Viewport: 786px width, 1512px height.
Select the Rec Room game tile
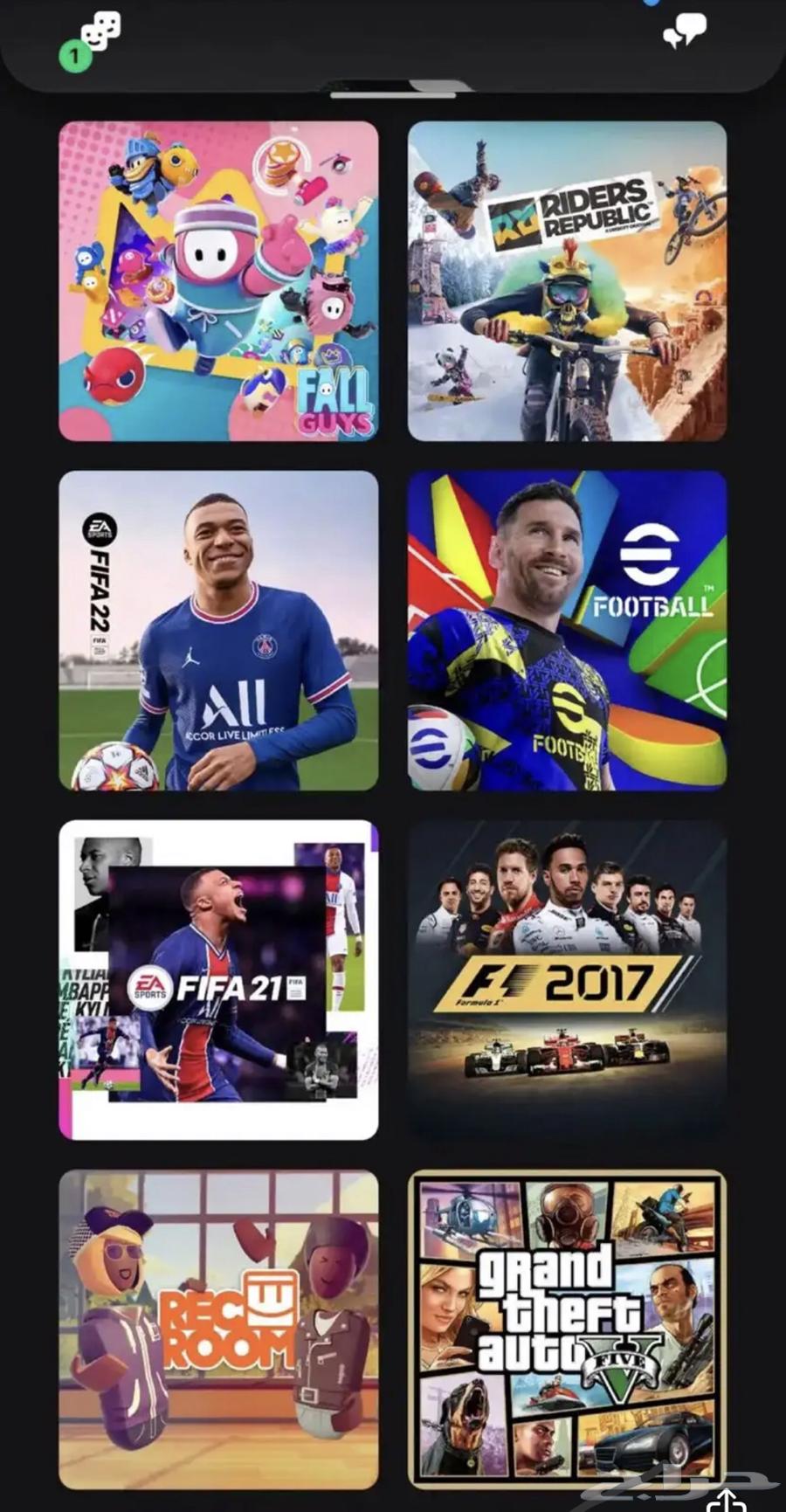218,1329
